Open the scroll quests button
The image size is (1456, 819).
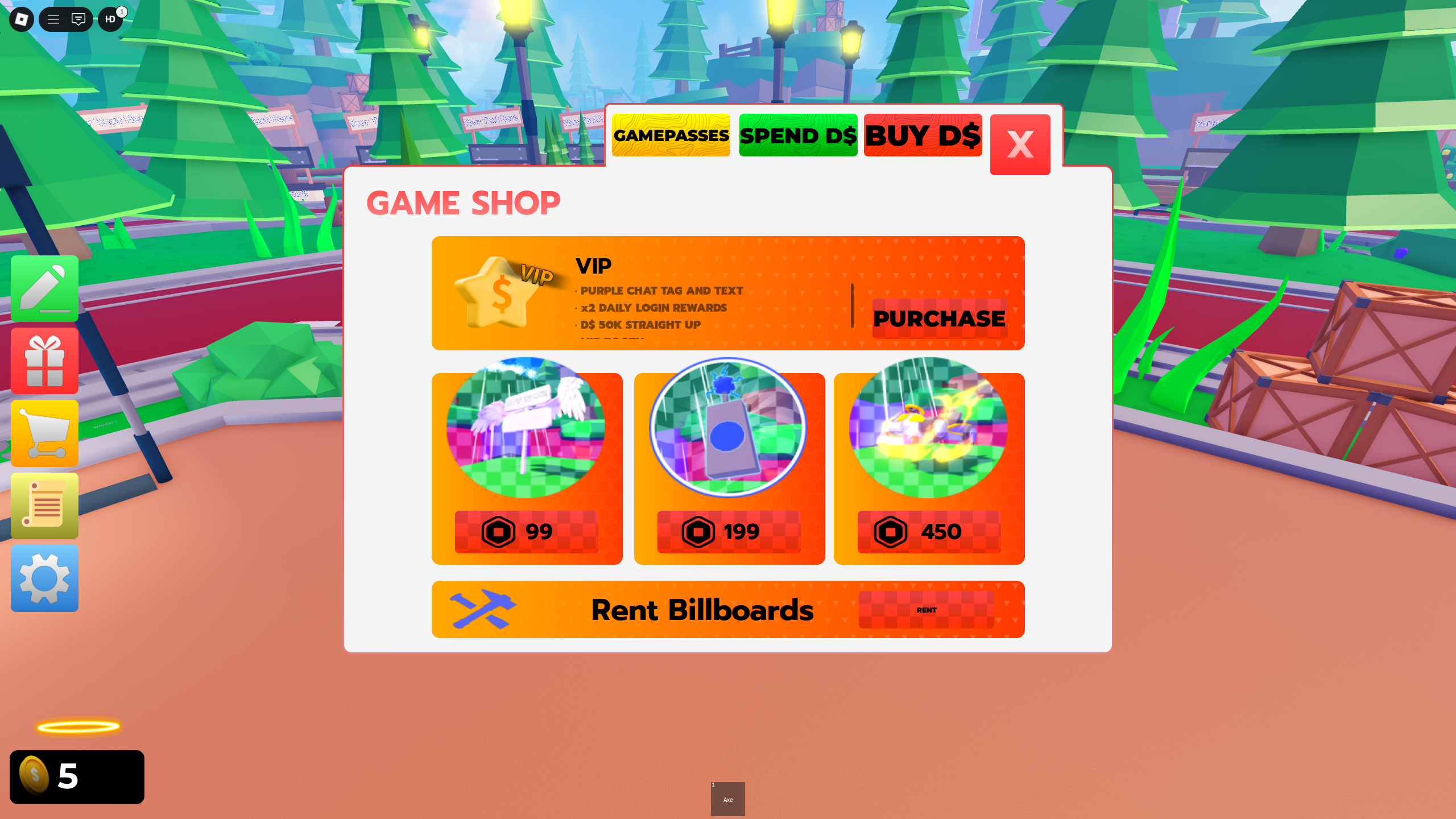pyautogui.click(x=44, y=506)
